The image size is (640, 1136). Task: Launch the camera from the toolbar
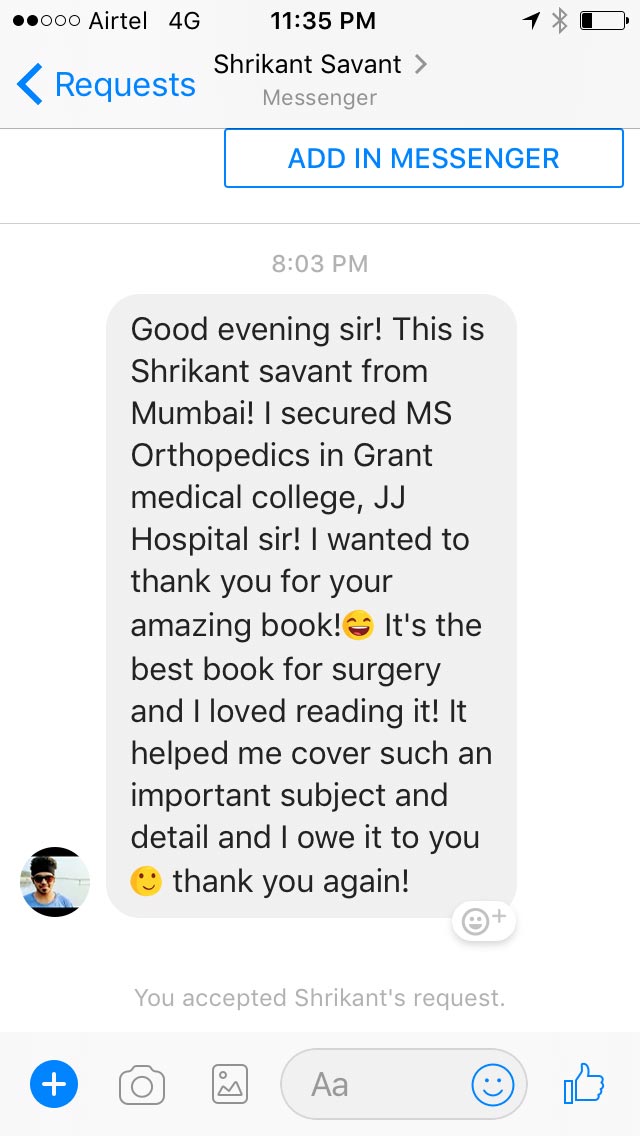point(141,1085)
